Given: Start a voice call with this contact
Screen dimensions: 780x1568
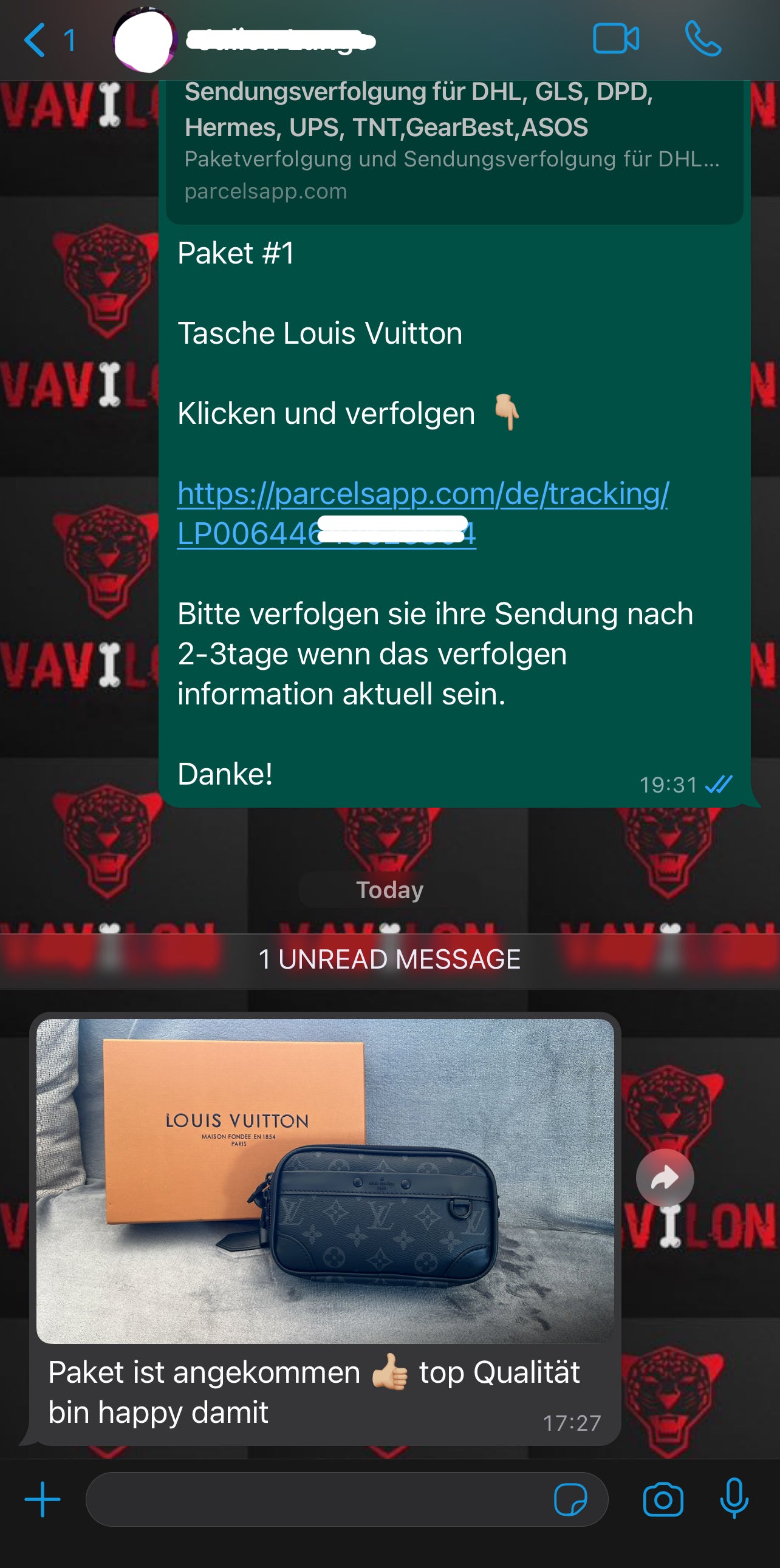Looking at the screenshot, I should 703,39.
